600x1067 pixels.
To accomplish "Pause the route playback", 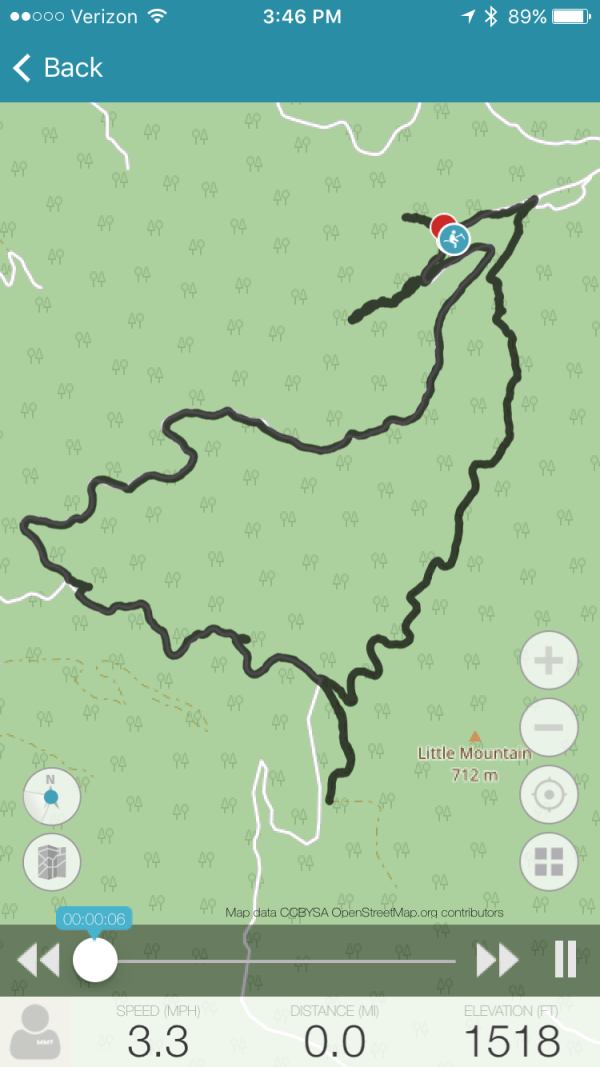I will tap(565, 960).
